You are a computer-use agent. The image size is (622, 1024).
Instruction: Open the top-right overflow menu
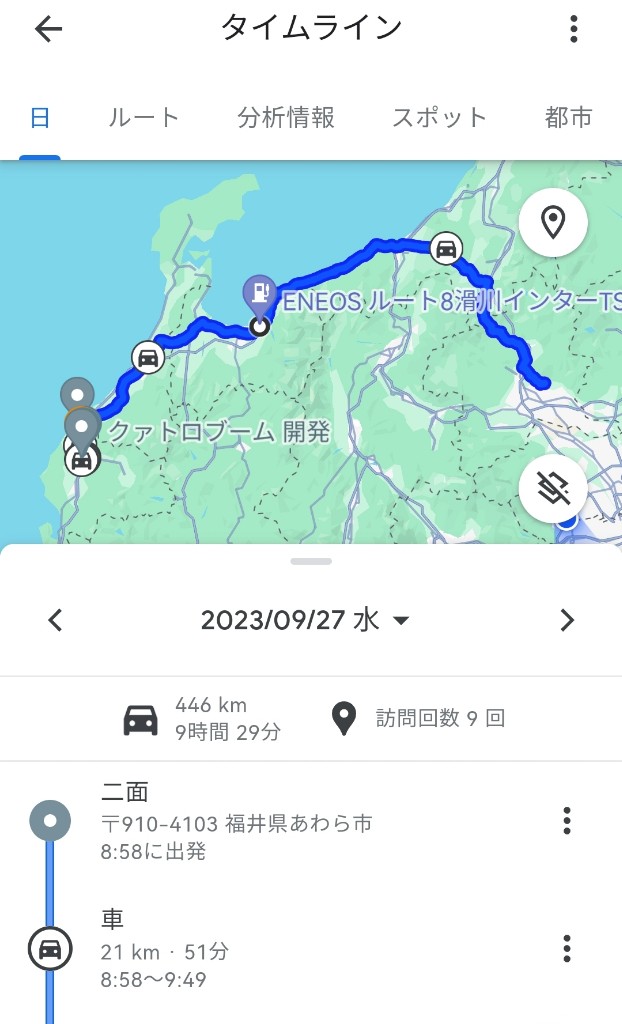click(574, 29)
